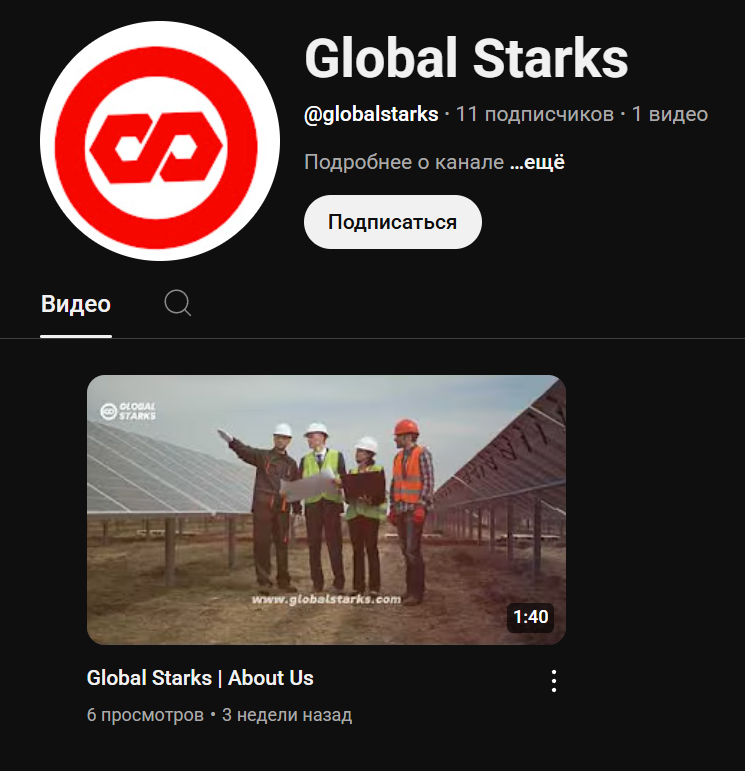Tap the Подписаться subscribe button
Image resolution: width=745 pixels, height=771 pixels.
coord(392,222)
